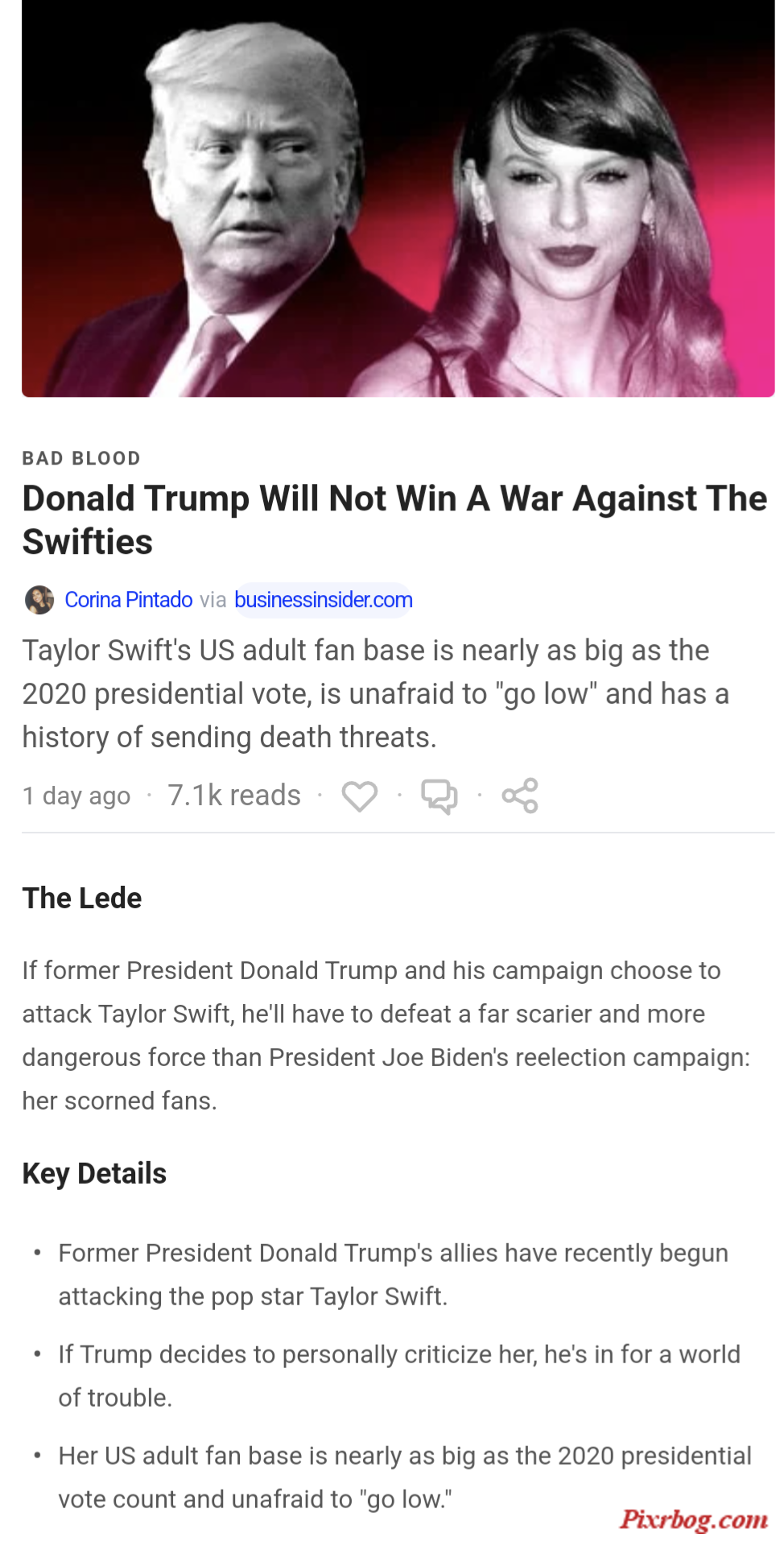This screenshot has width=784, height=1546.
Task: Open the Trump and Swift article image
Action: tap(398, 198)
